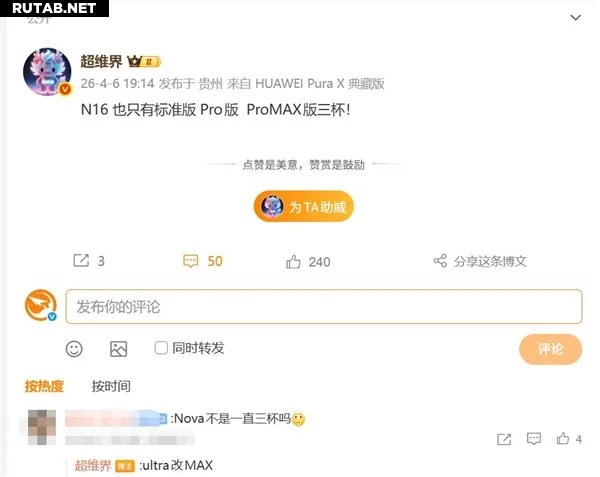This screenshot has height=477, width=600.
Task: Tap the 为TA助威 button
Action: pos(304,207)
